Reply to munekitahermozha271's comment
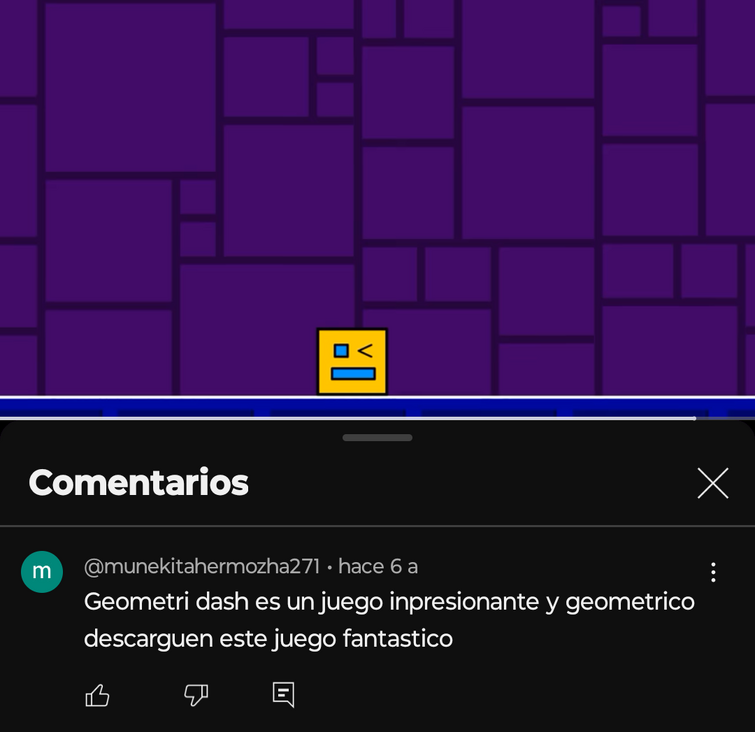This screenshot has height=732, width=755. (284, 694)
